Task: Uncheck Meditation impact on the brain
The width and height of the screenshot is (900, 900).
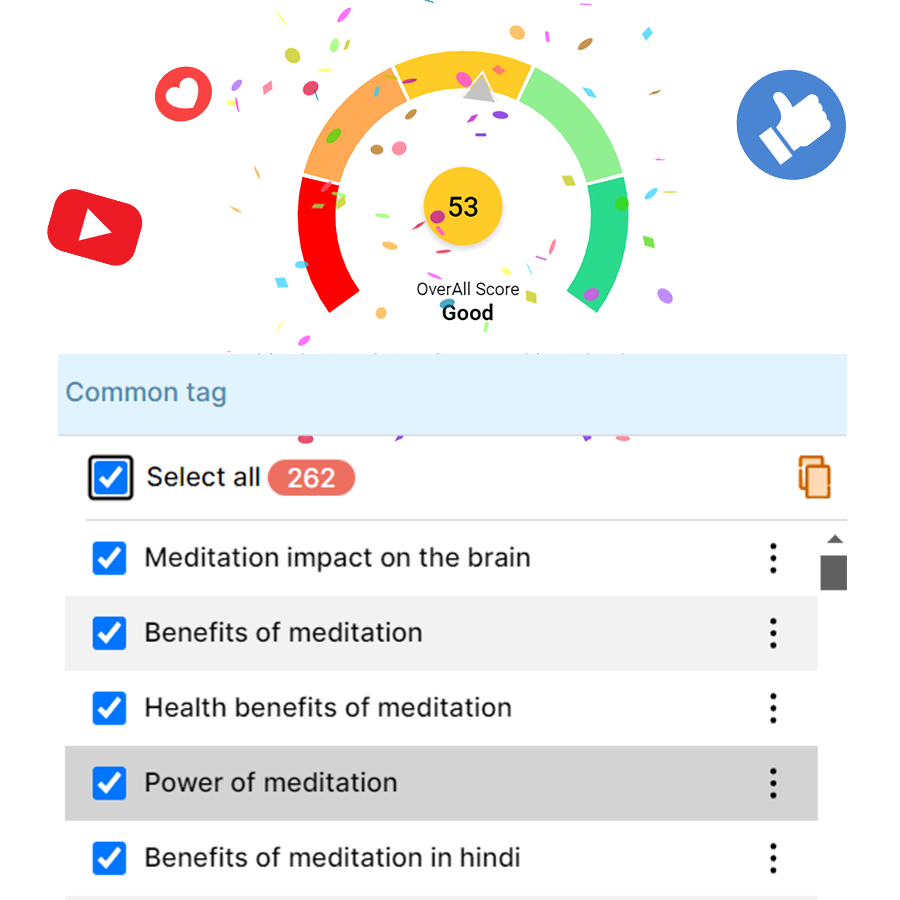Action: 109,558
